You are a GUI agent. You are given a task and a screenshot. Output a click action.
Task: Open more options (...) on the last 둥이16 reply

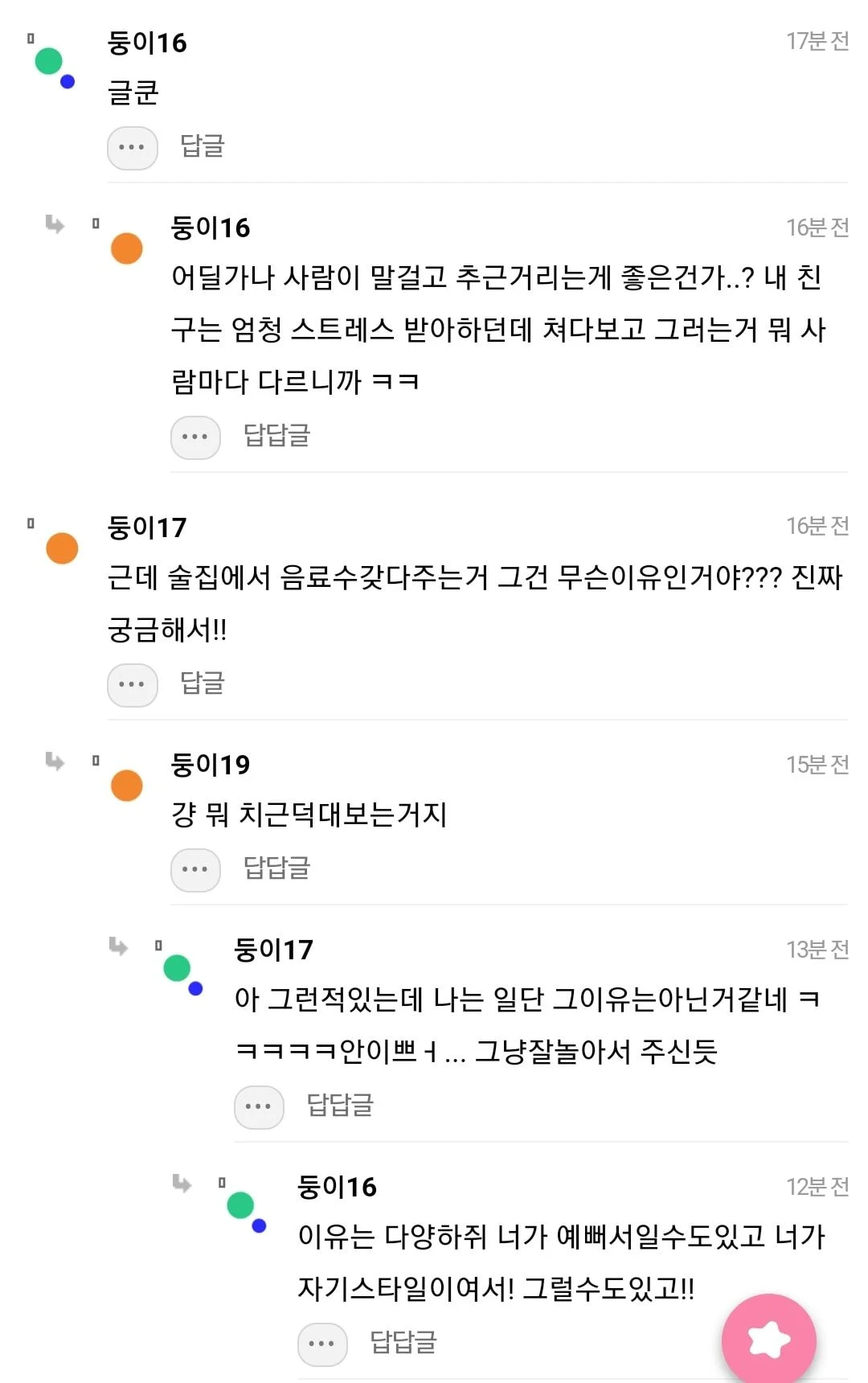(321, 1344)
